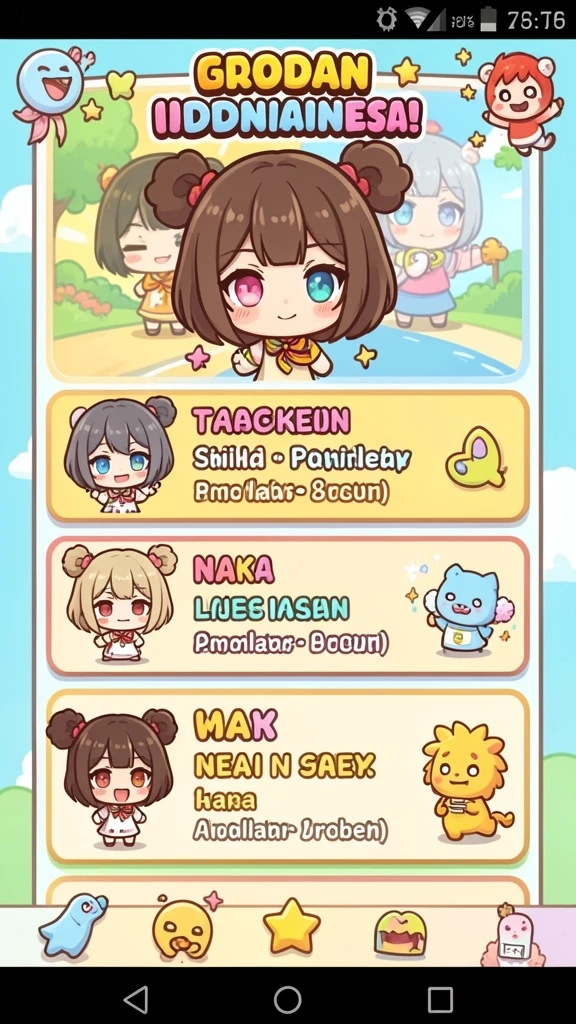Tap the green icon on the TAAGKEUN card

tap(476, 457)
